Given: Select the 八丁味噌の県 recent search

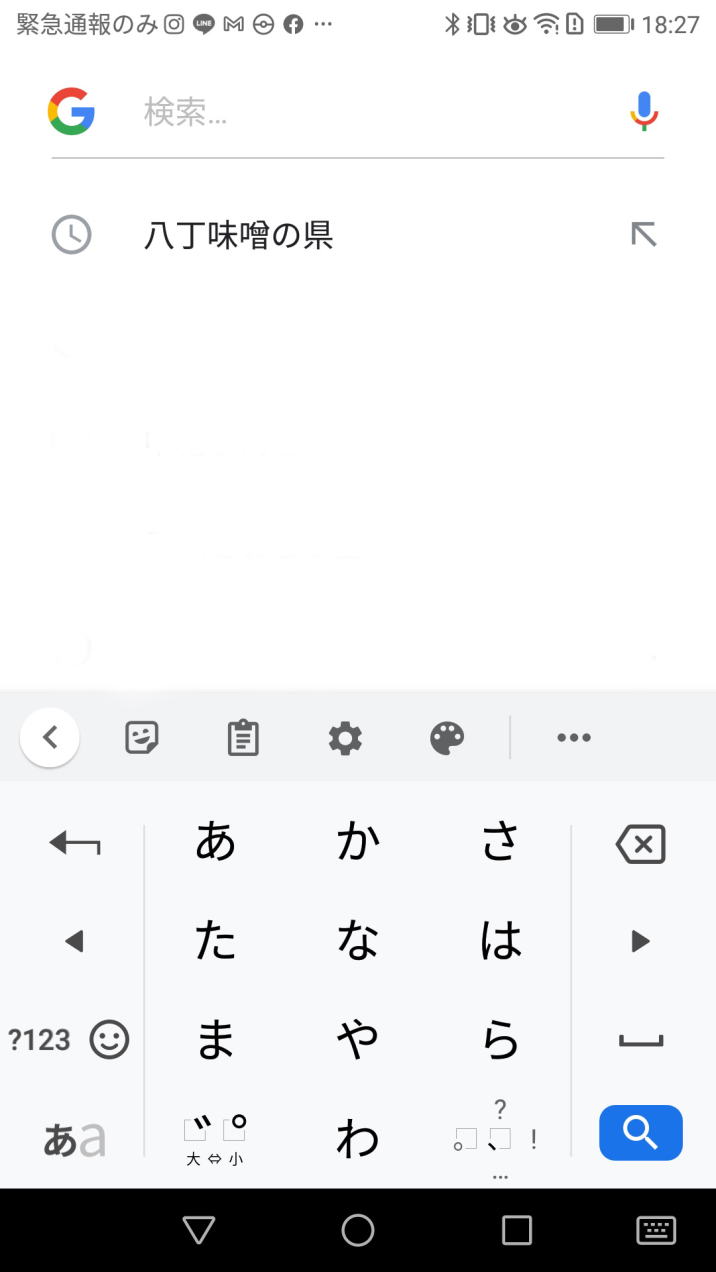Looking at the screenshot, I should [240, 236].
